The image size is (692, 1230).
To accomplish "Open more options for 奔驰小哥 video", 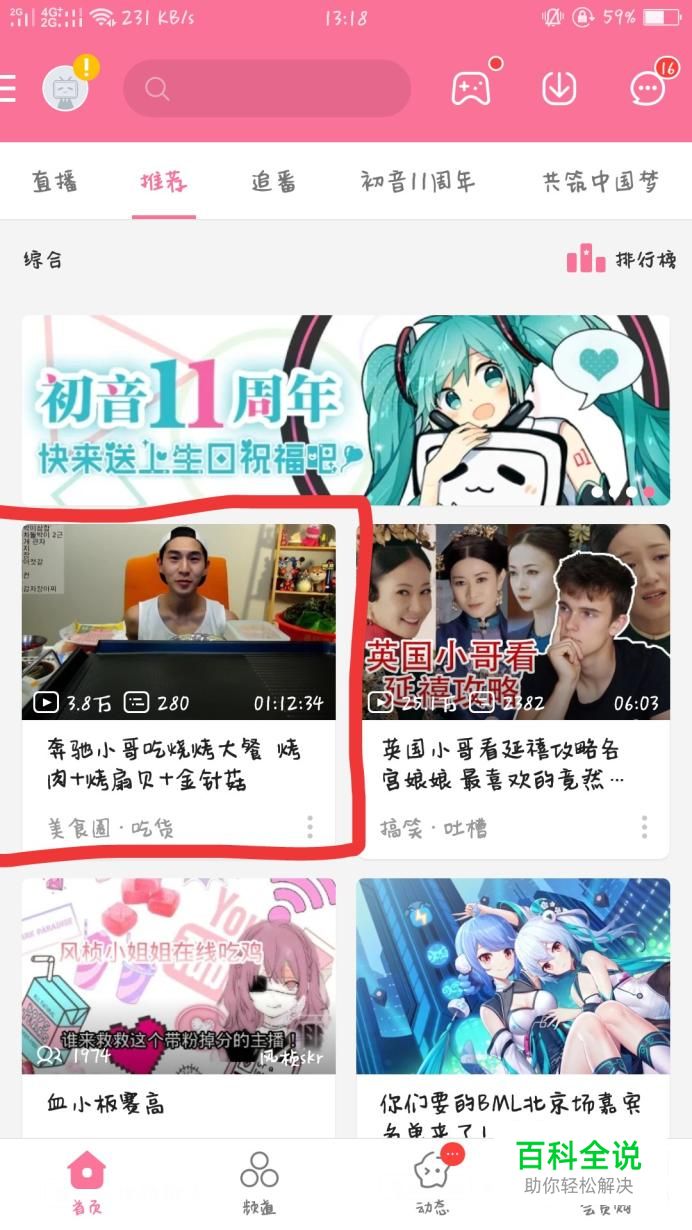I will click(x=310, y=827).
